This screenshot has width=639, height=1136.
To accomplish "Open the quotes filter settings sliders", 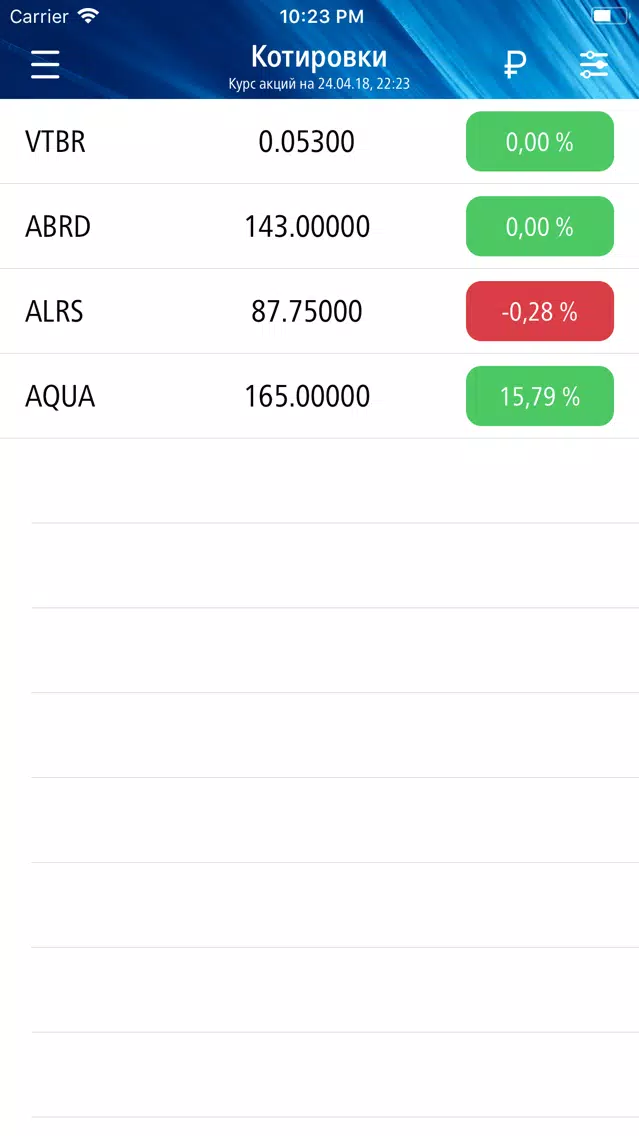I will [593, 64].
